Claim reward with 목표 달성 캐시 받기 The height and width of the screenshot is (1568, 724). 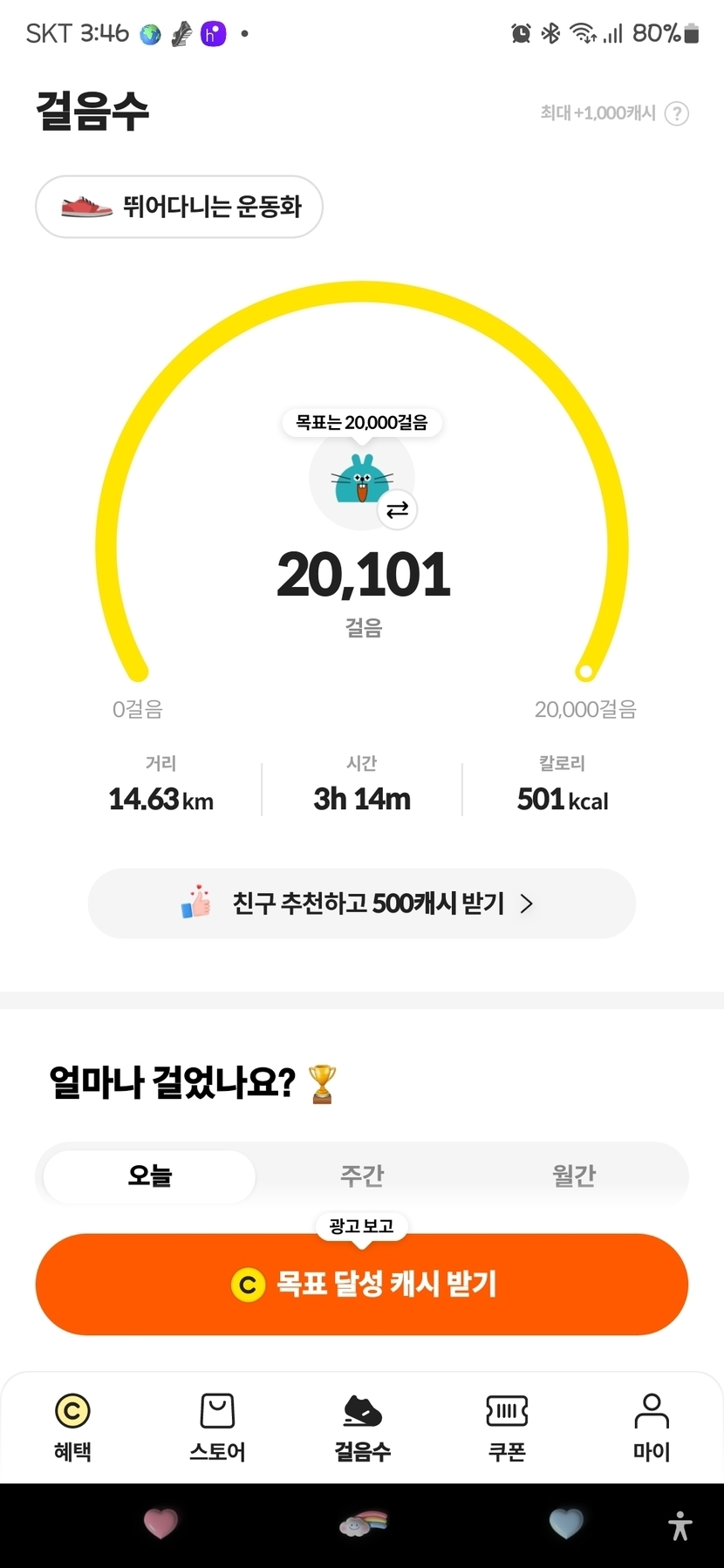coord(361,1284)
